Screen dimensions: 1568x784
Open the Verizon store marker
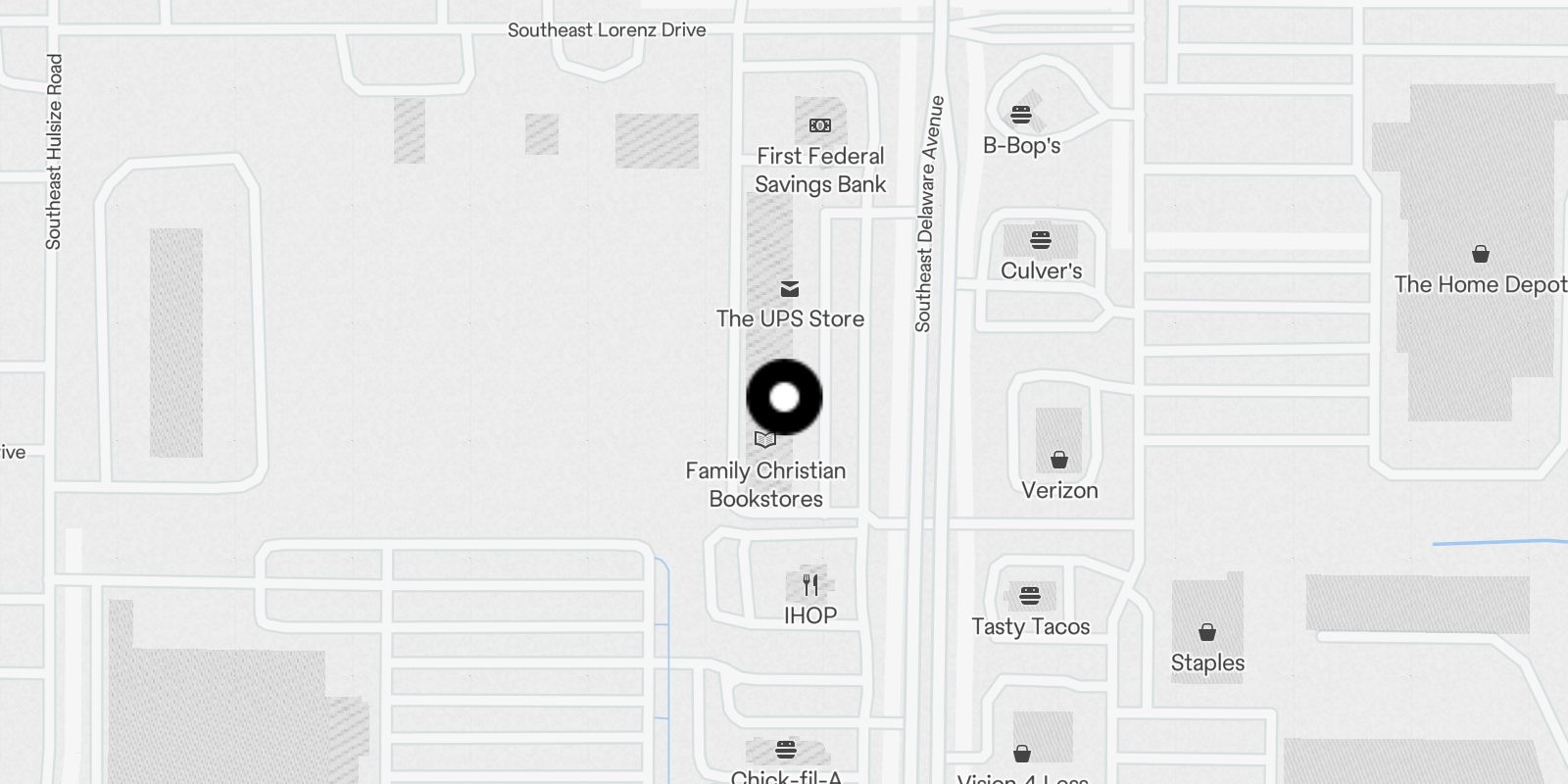coord(1059,460)
